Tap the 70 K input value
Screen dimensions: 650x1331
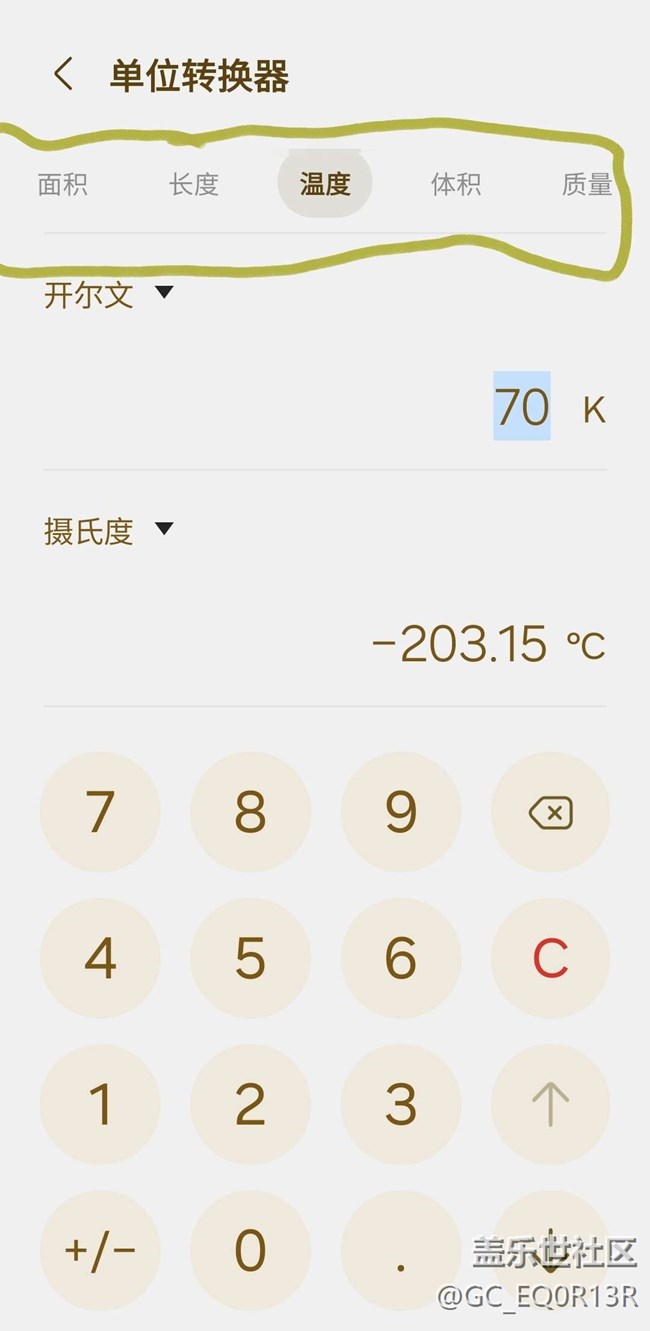point(521,407)
